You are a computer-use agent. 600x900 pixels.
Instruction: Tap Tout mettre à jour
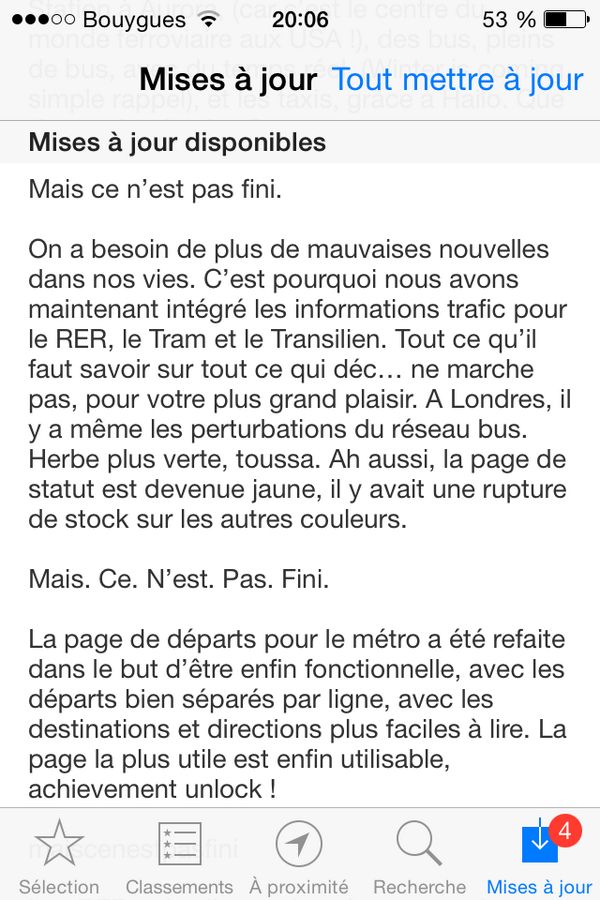click(458, 80)
